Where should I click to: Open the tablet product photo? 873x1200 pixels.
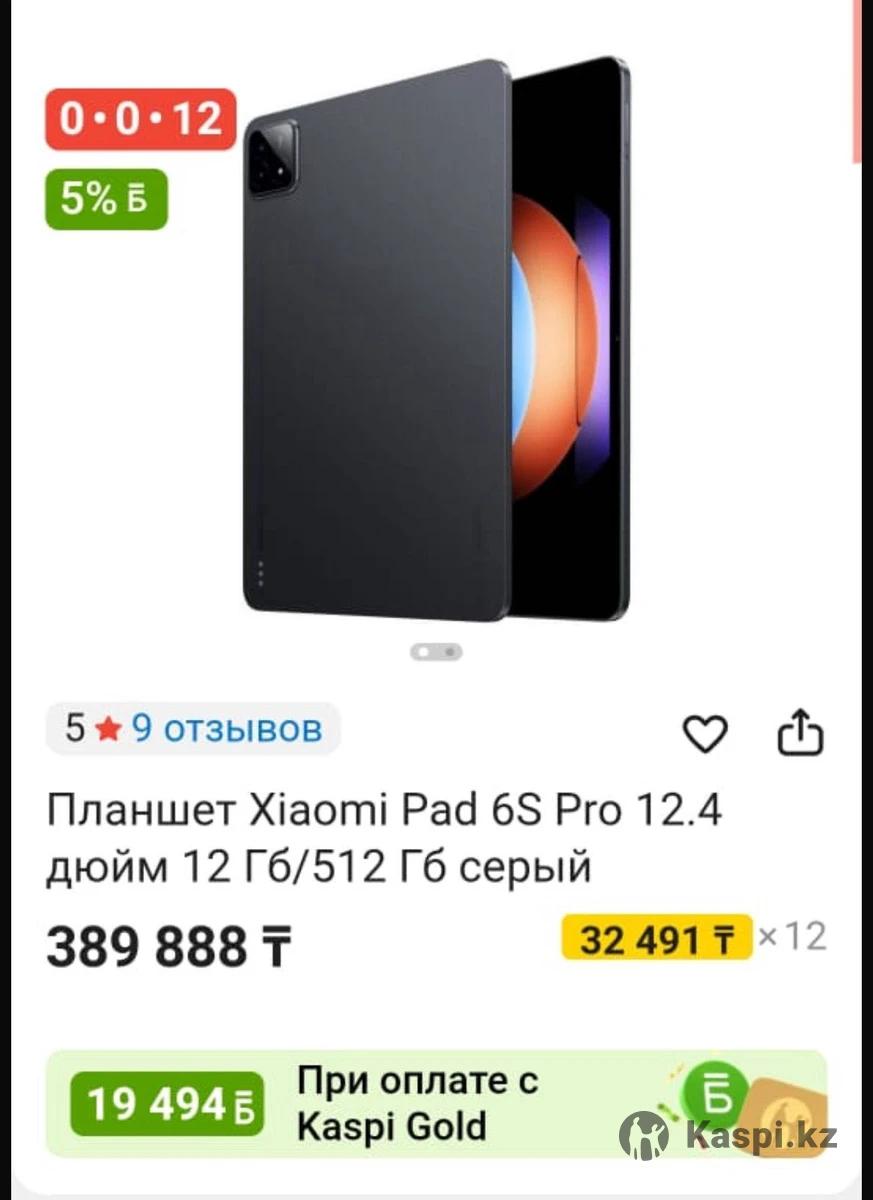tap(437, 340)
